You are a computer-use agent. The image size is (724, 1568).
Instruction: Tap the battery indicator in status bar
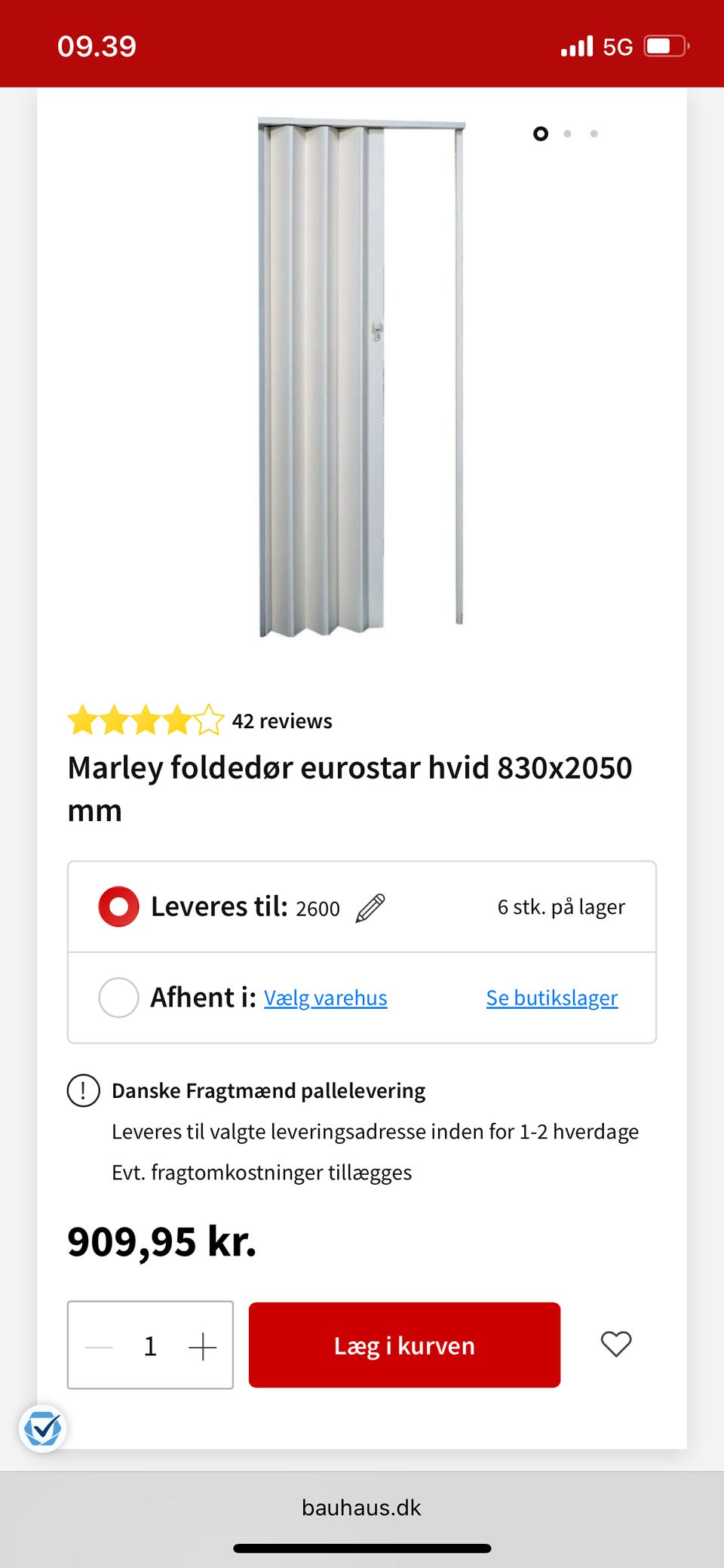pos(665,45)
